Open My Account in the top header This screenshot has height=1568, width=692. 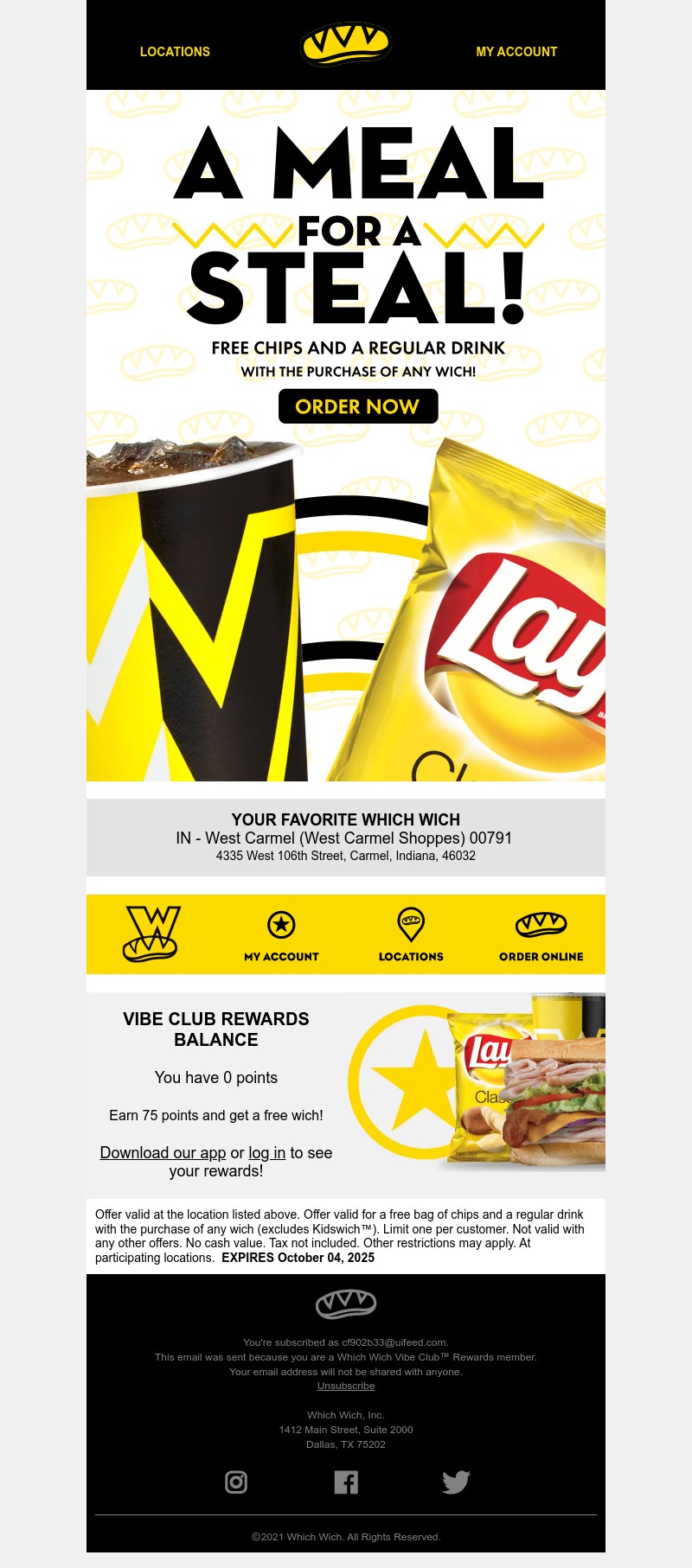[516, 52]
